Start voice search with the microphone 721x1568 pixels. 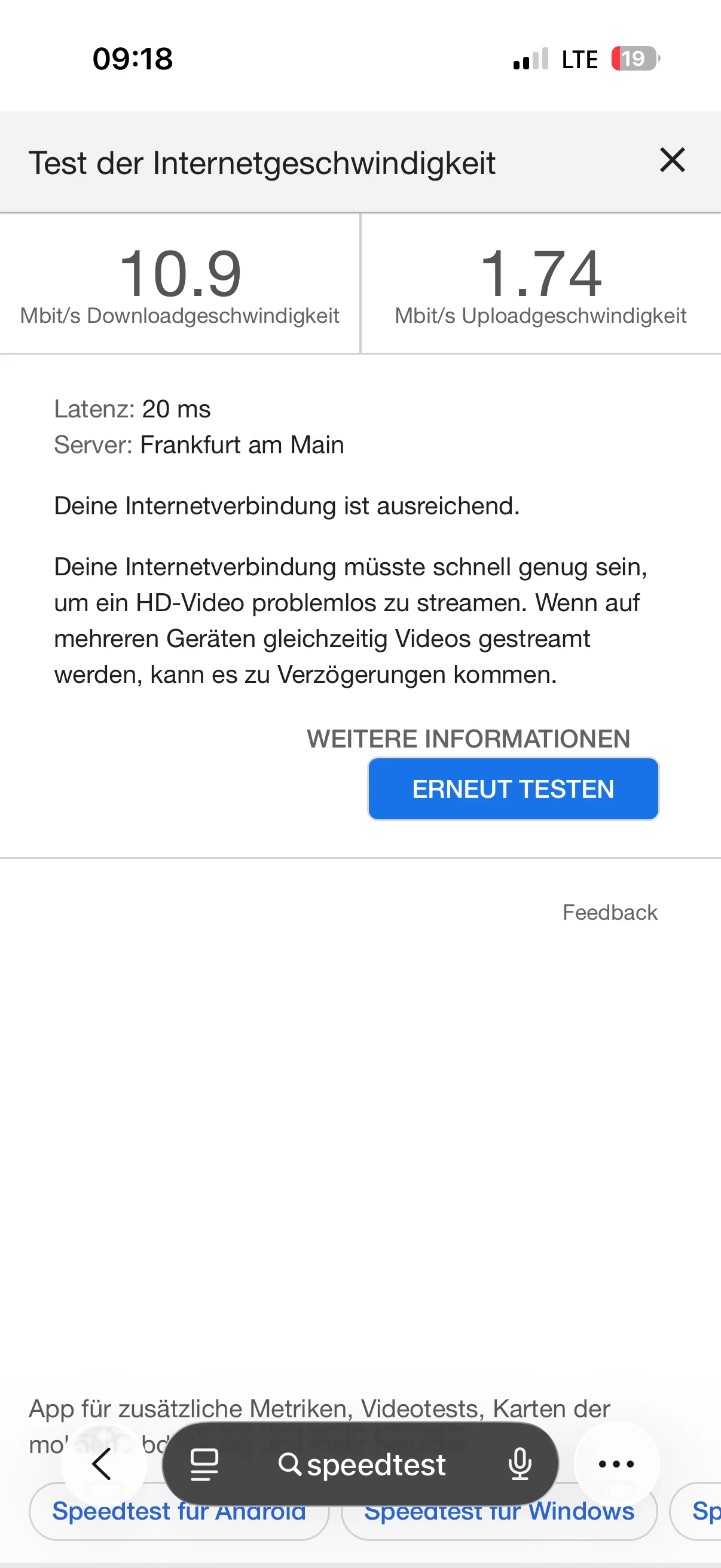(x=520, y=1464)
